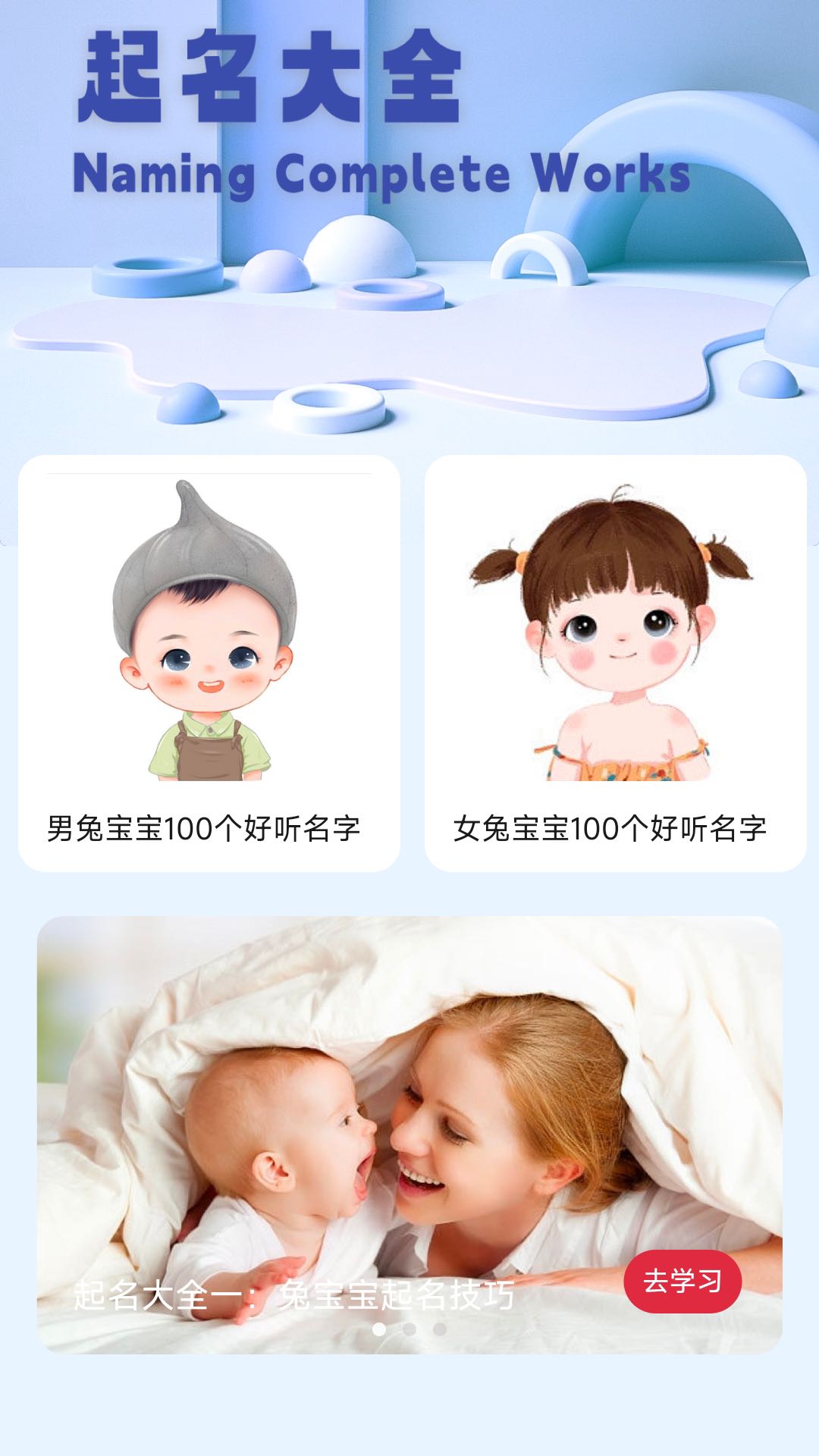Screen dimensions: 819x1456
Task: Open the 男兔宝宝100个好听名字 card
Action: coord(209,663)
